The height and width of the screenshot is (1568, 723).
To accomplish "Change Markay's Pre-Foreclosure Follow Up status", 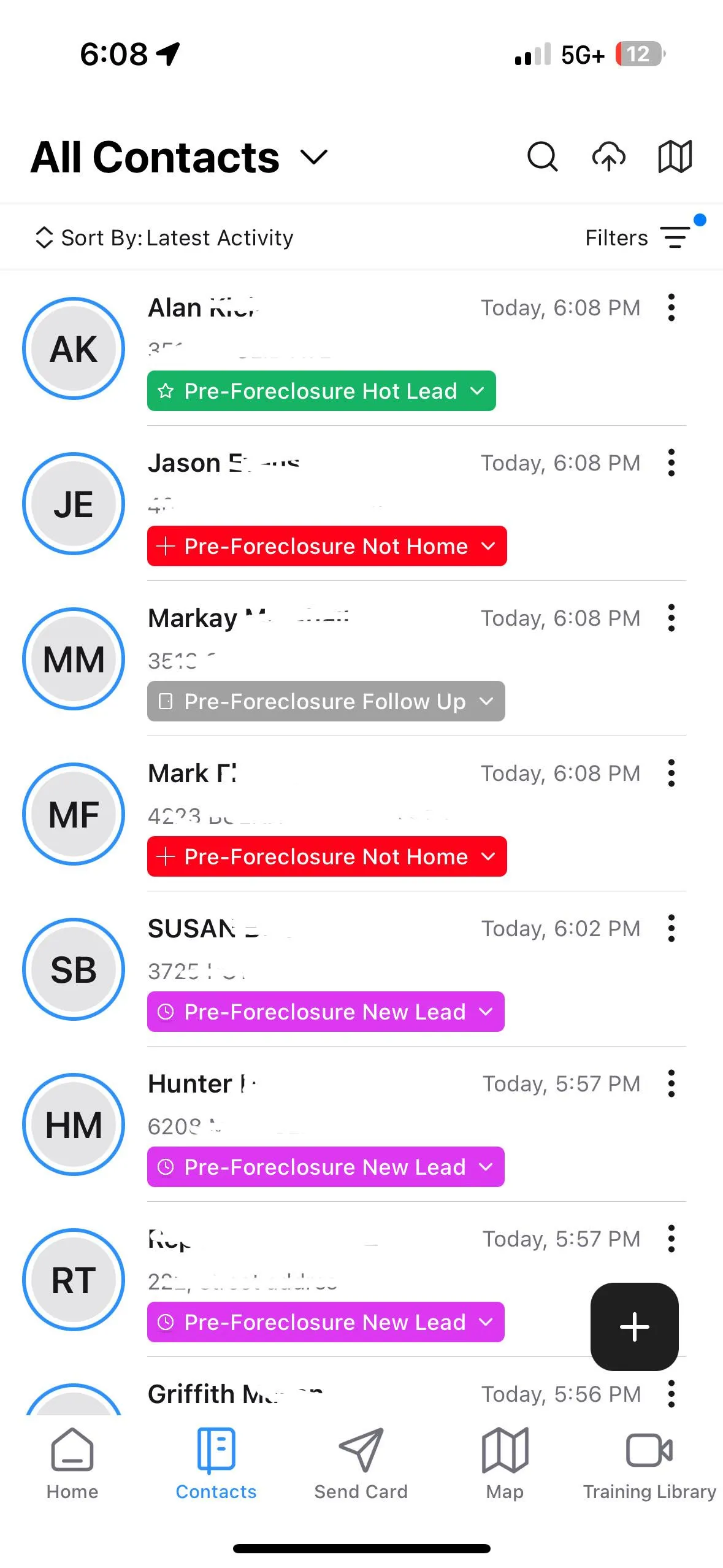I will 326,701.
